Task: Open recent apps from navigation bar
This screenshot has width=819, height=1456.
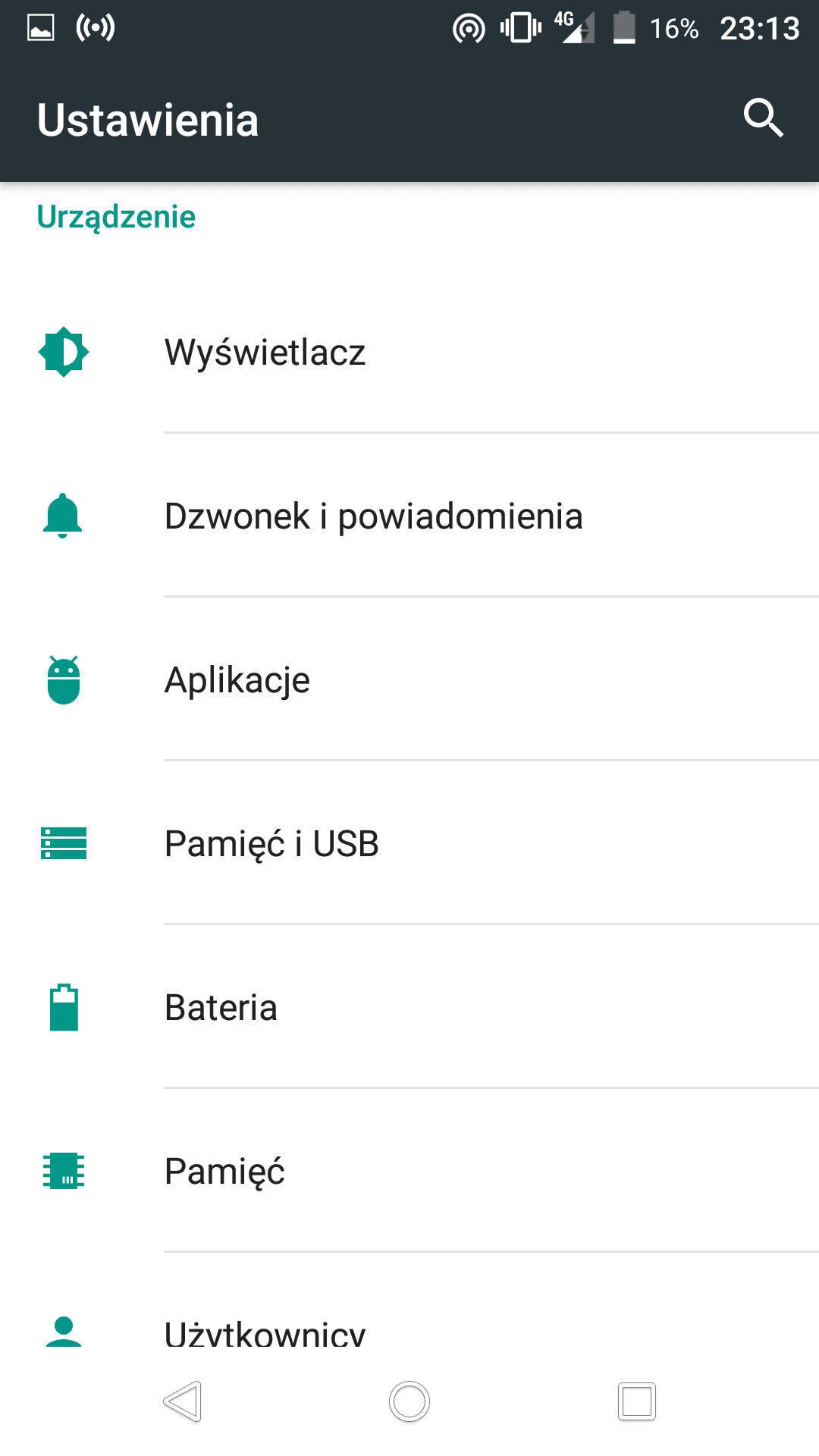Action: coord(637,1401)
